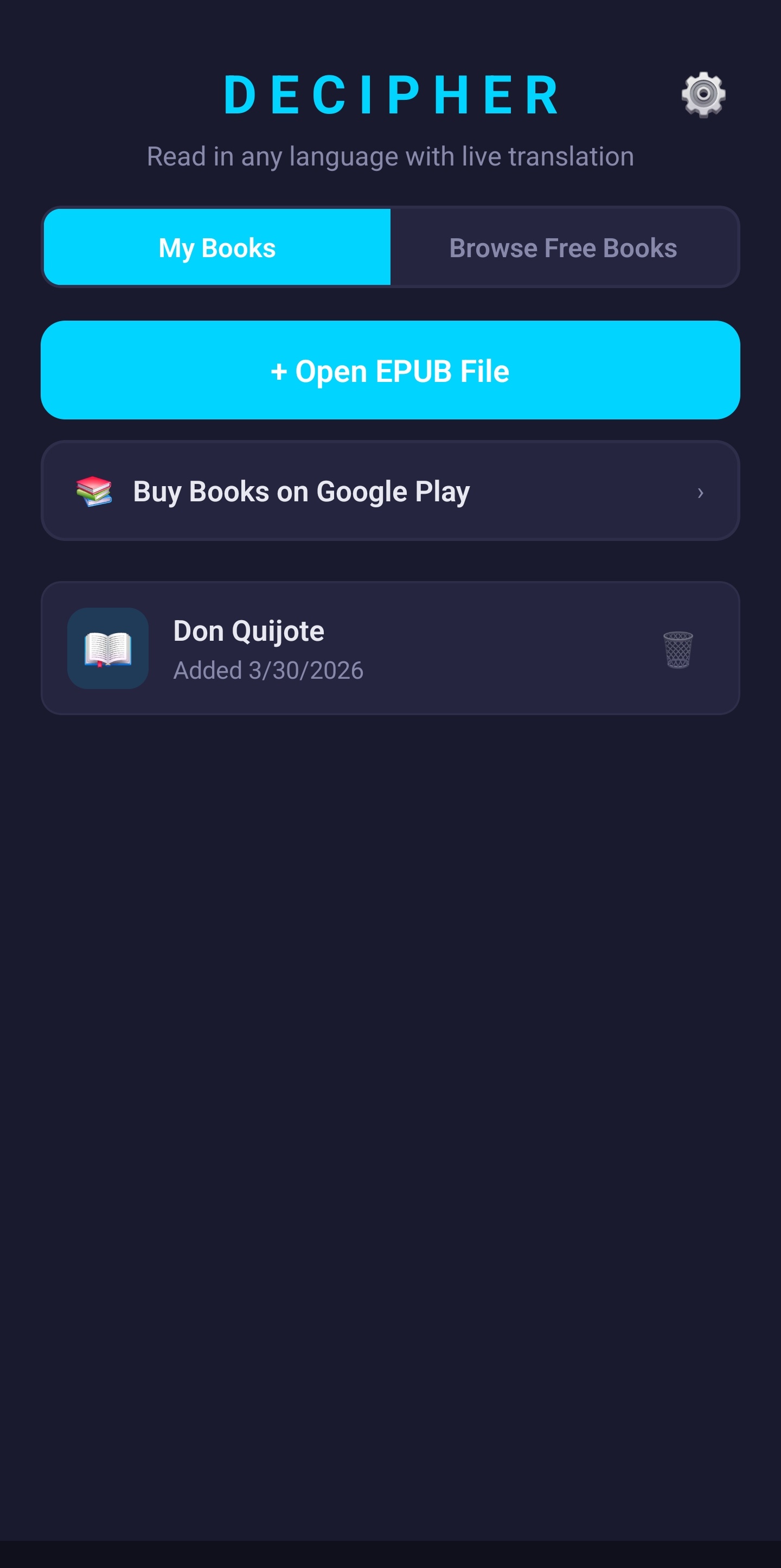Viewport: 781px width, 1568px height.
Task: Select the My Books tab
Action: (217, 247)
